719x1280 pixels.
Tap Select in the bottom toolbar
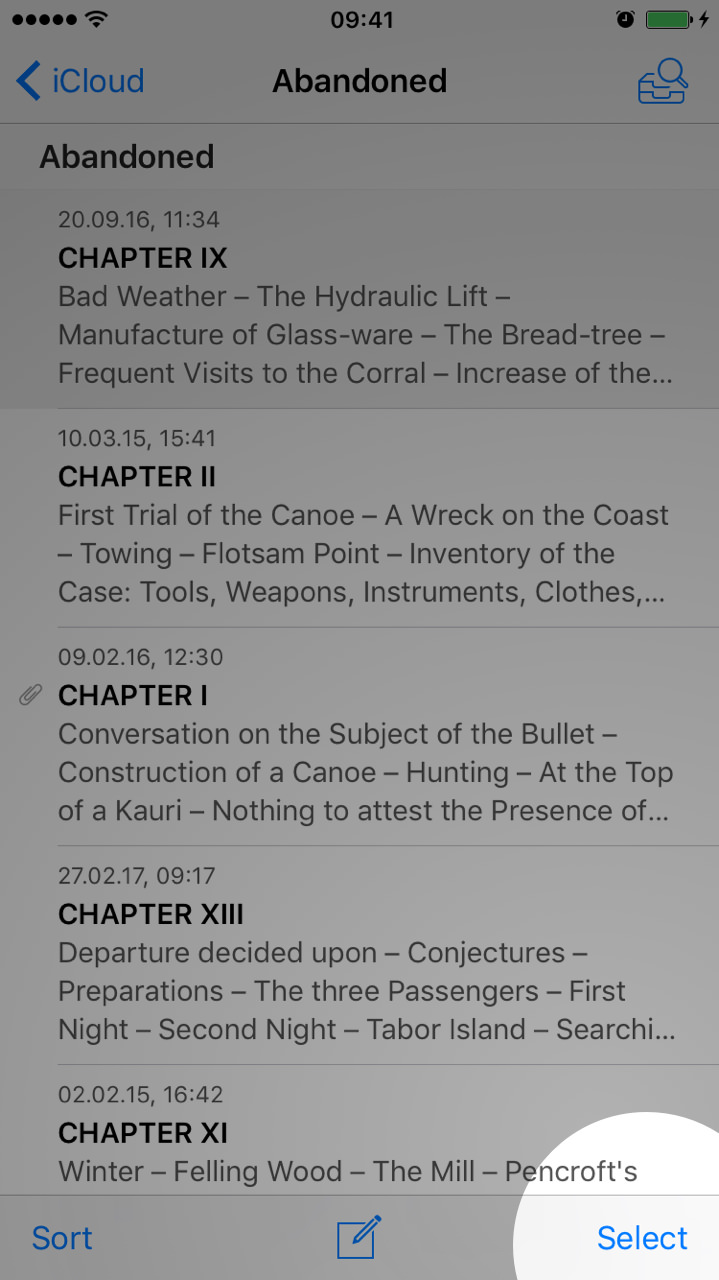click(x=642, y=1238)
